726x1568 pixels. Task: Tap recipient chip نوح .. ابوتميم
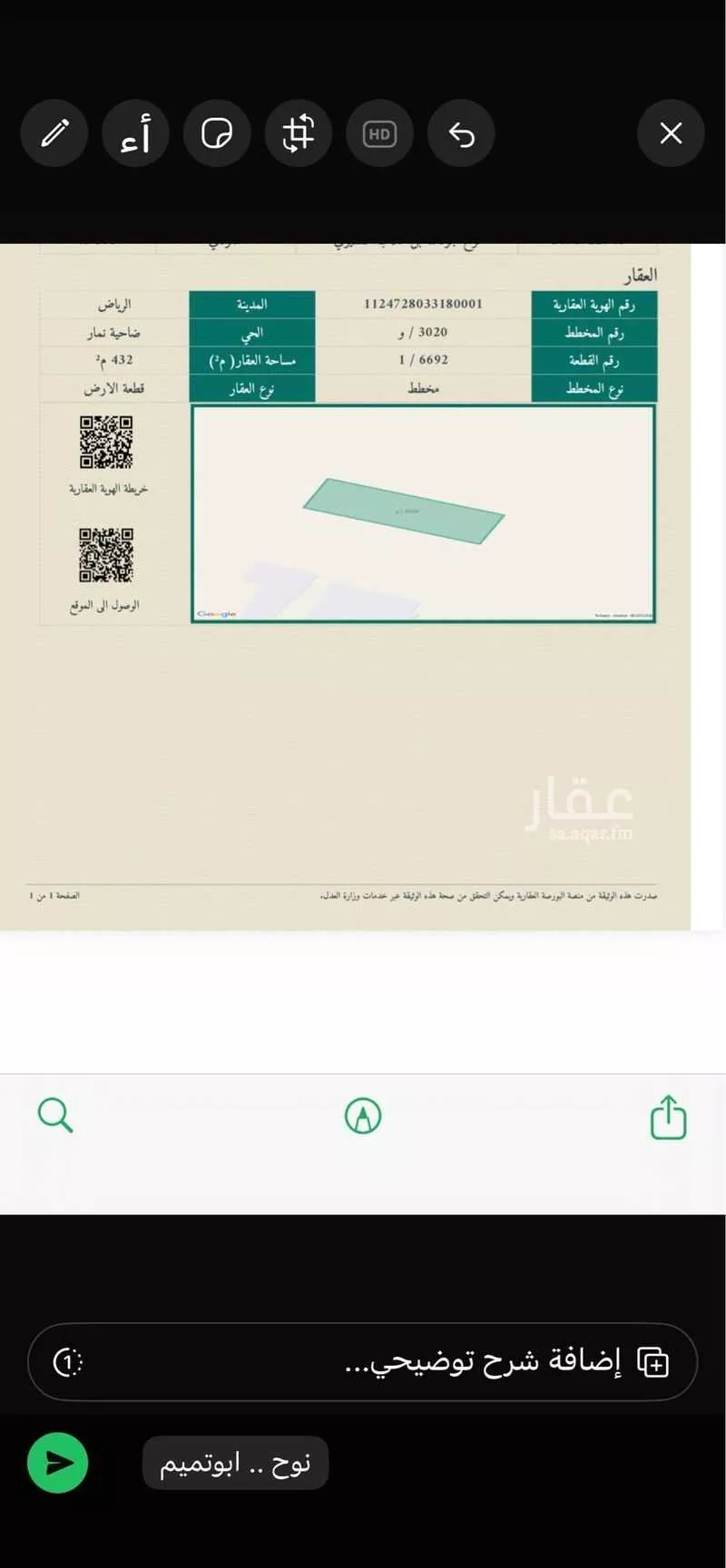(x=235, y=1463)
